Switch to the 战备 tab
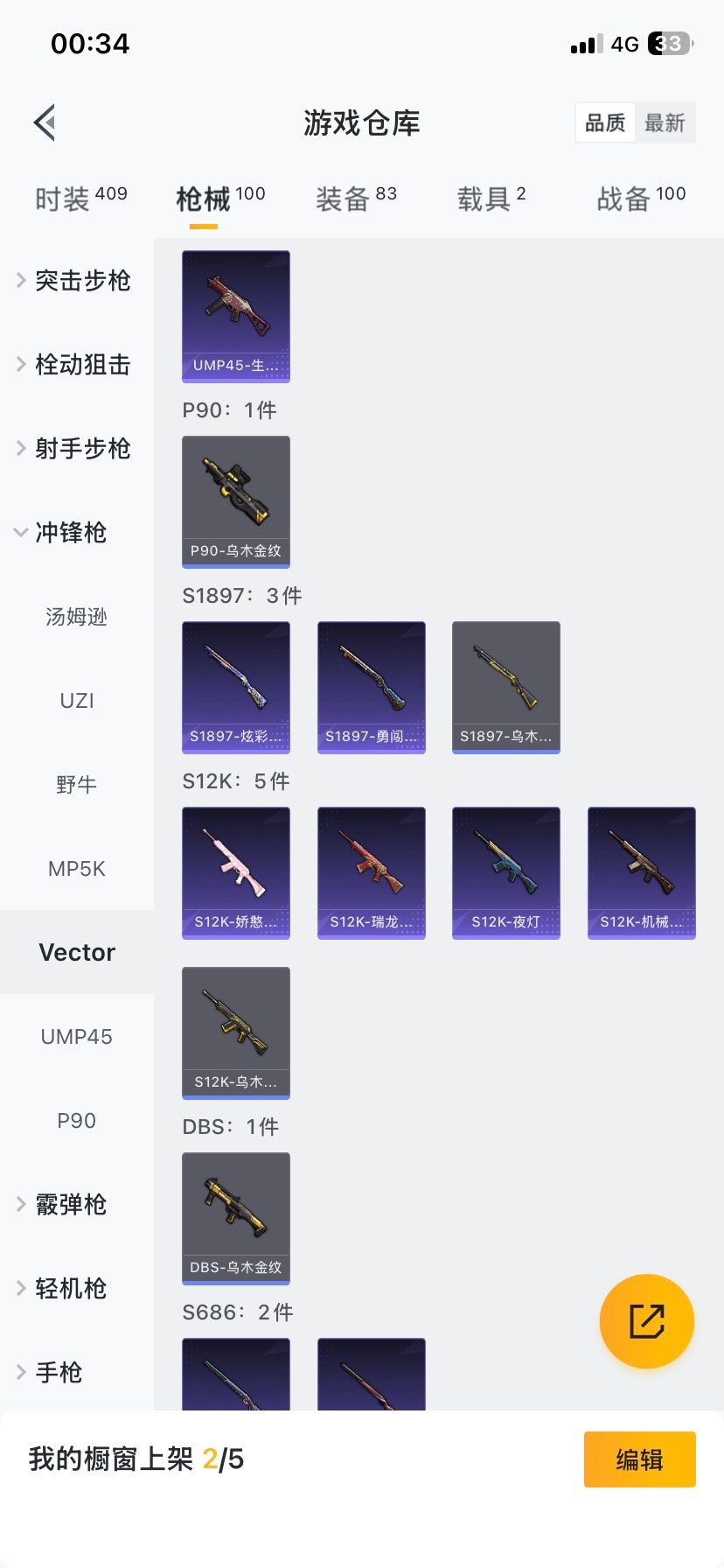The width and height of the screenshot is (724, 1568). [x=641, y=199]
